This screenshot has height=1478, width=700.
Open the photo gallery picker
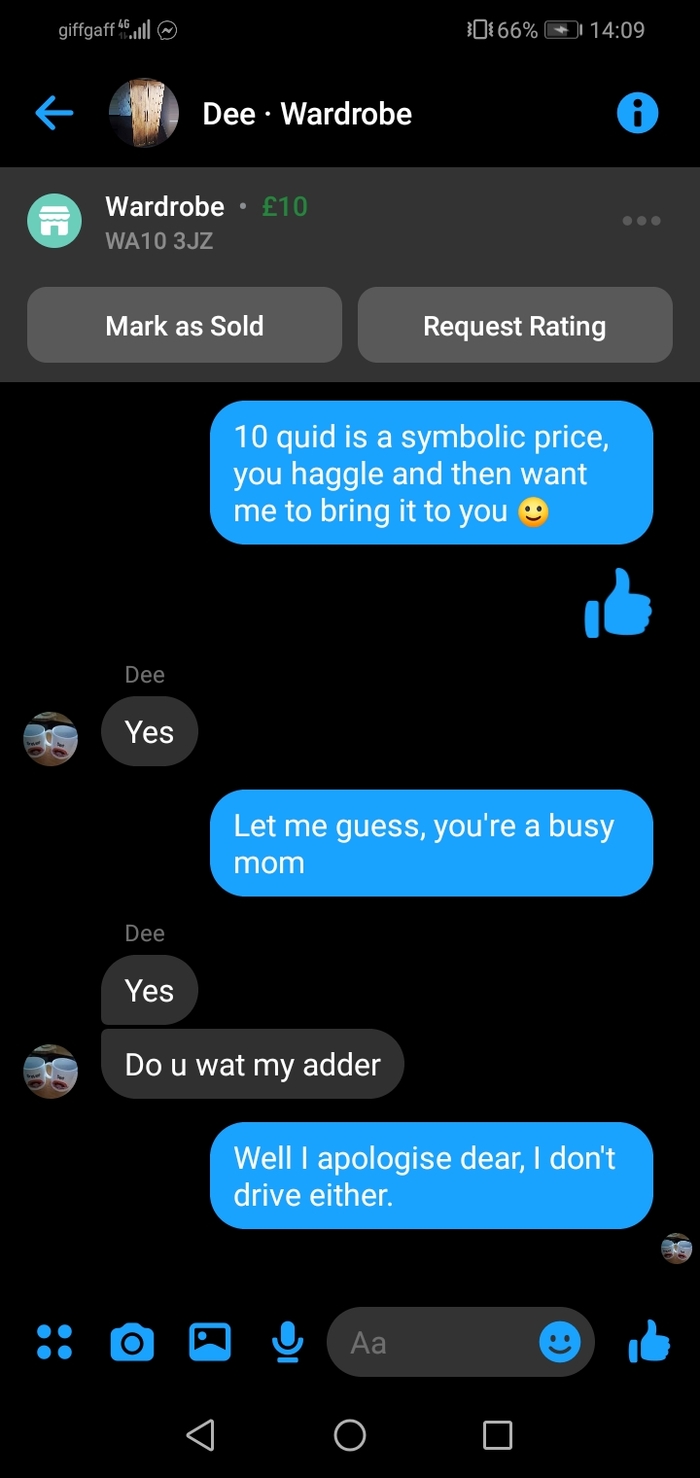point(210,1342)
